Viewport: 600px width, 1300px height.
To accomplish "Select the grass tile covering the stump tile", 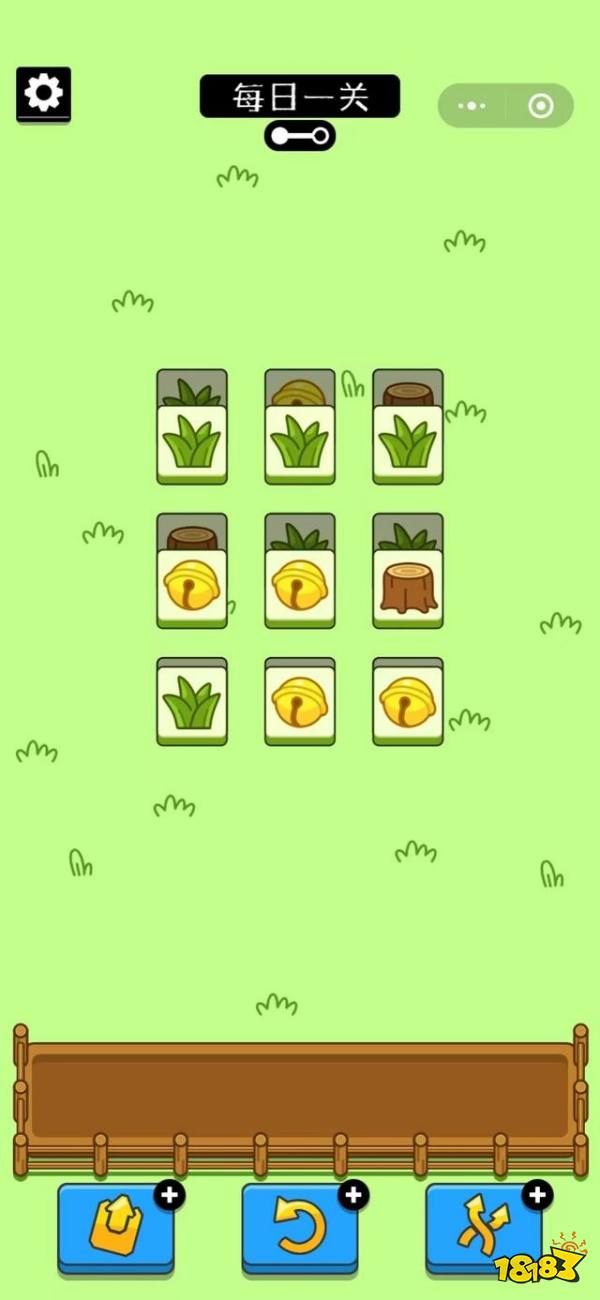I will (x=408, y=443).
